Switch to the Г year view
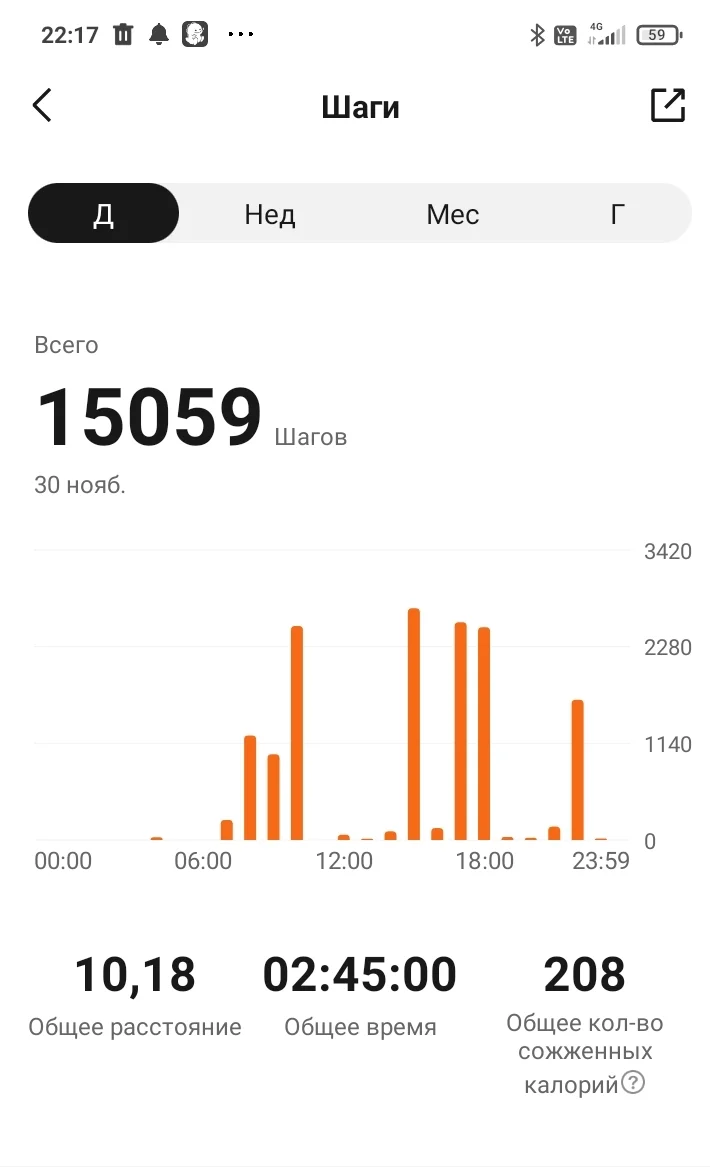Viewport: 710px width, 1167px height. click(x=618, y=214)
